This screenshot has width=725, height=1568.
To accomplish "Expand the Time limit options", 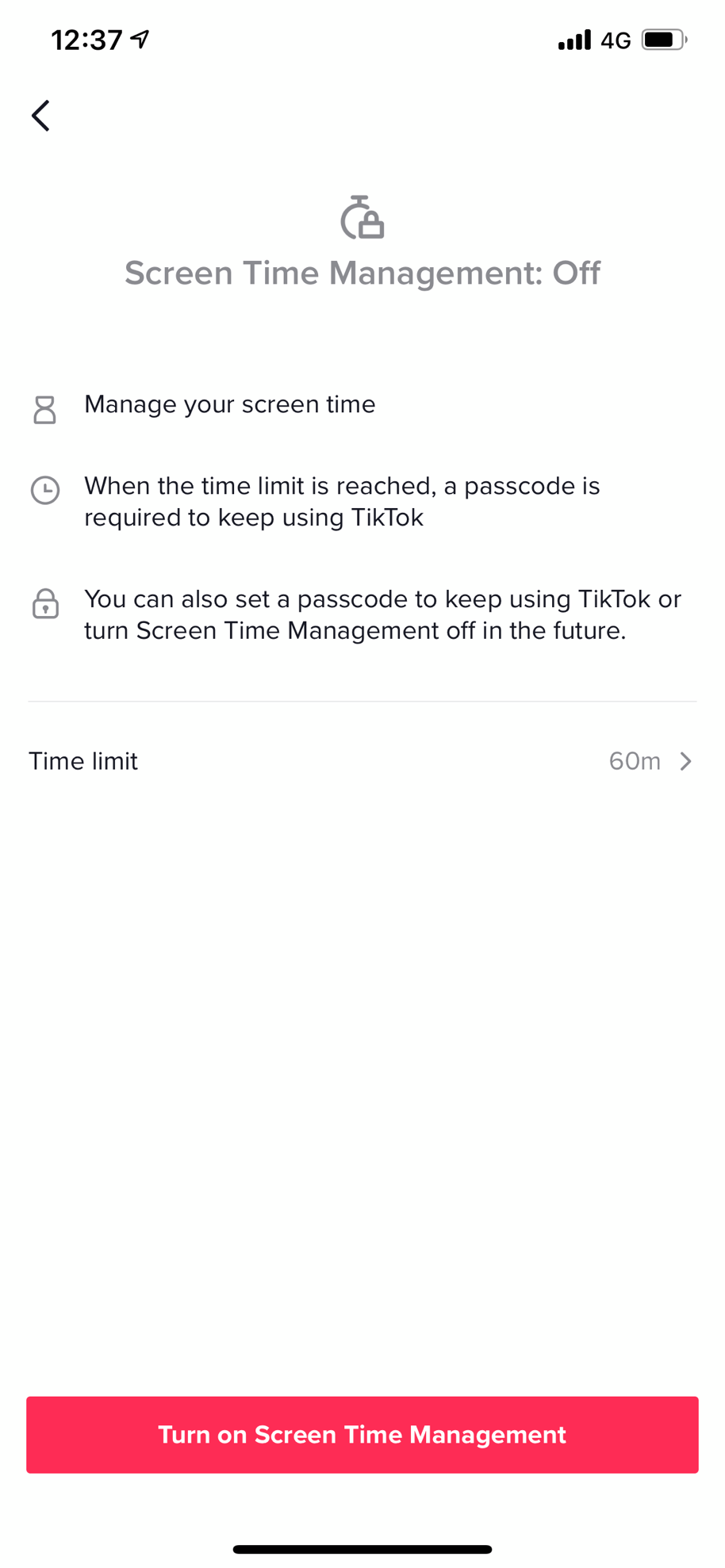I will click(362, 761).
